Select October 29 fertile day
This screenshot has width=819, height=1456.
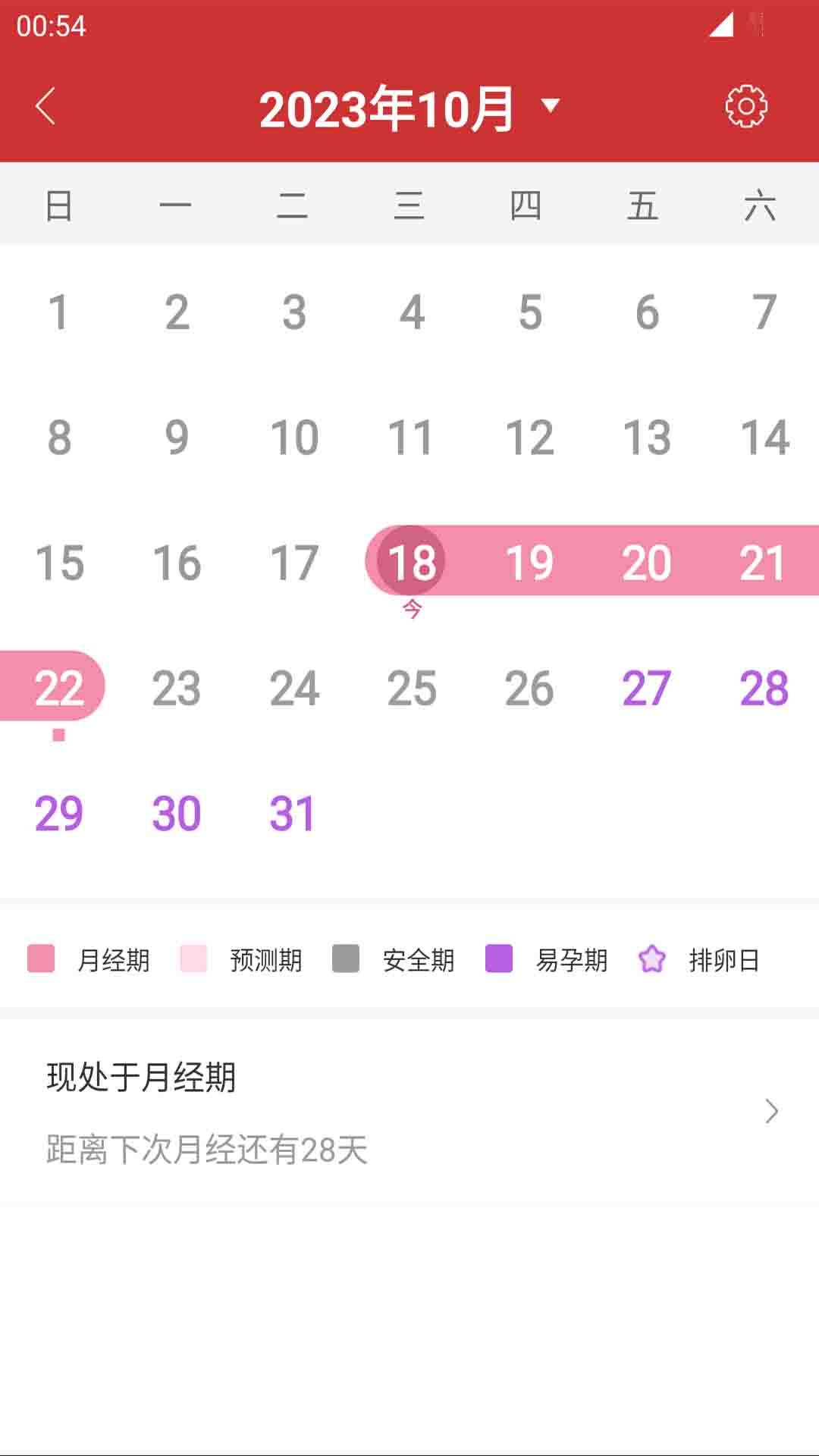tap(59, 814)
